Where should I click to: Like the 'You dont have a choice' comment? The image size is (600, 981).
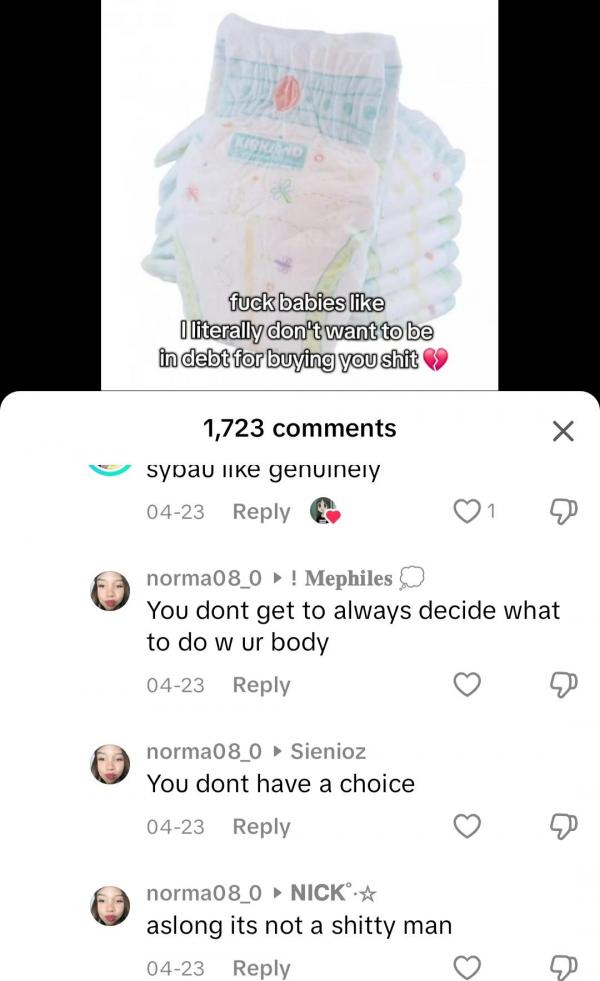click(466, 827)
